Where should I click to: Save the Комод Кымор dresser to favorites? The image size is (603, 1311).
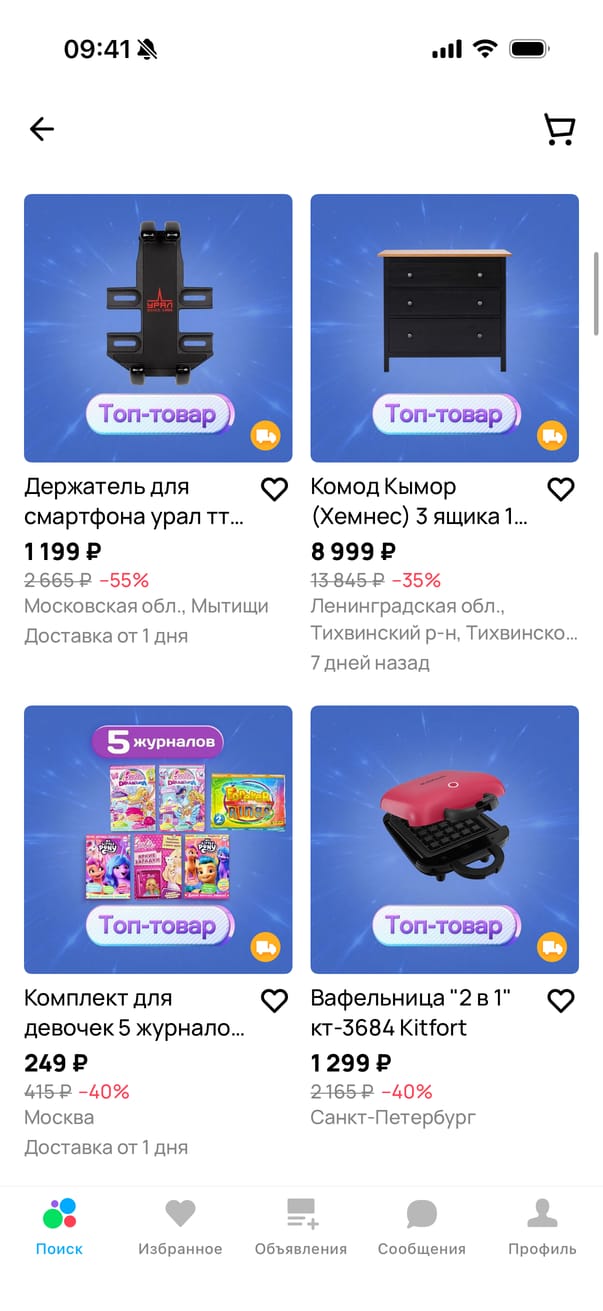(x=561, y=489)
